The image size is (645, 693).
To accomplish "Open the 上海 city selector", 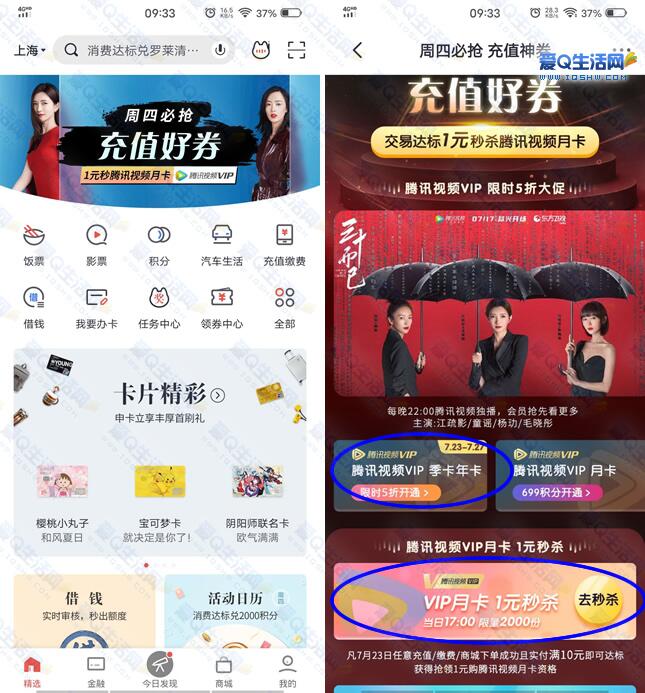I will pos(29,50).
